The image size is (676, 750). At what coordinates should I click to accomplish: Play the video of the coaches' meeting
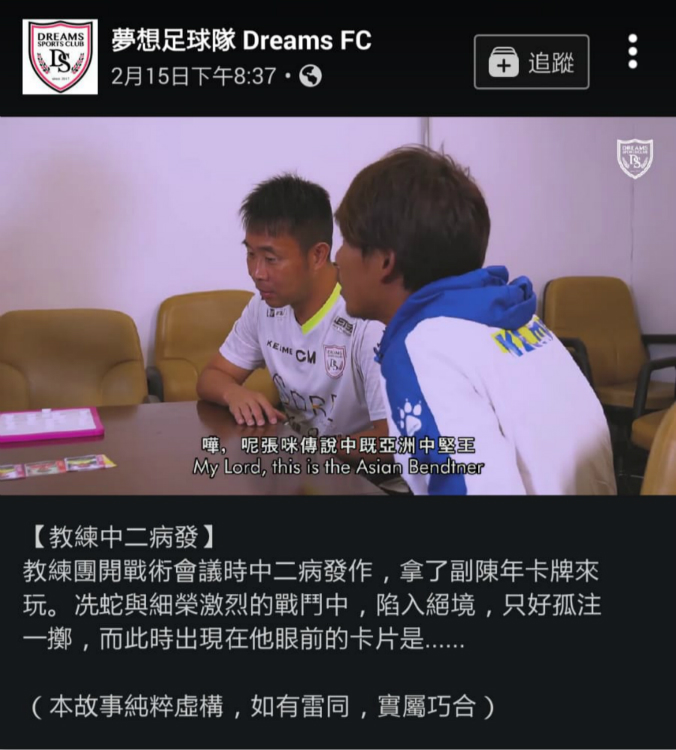(x=338, y=305)
